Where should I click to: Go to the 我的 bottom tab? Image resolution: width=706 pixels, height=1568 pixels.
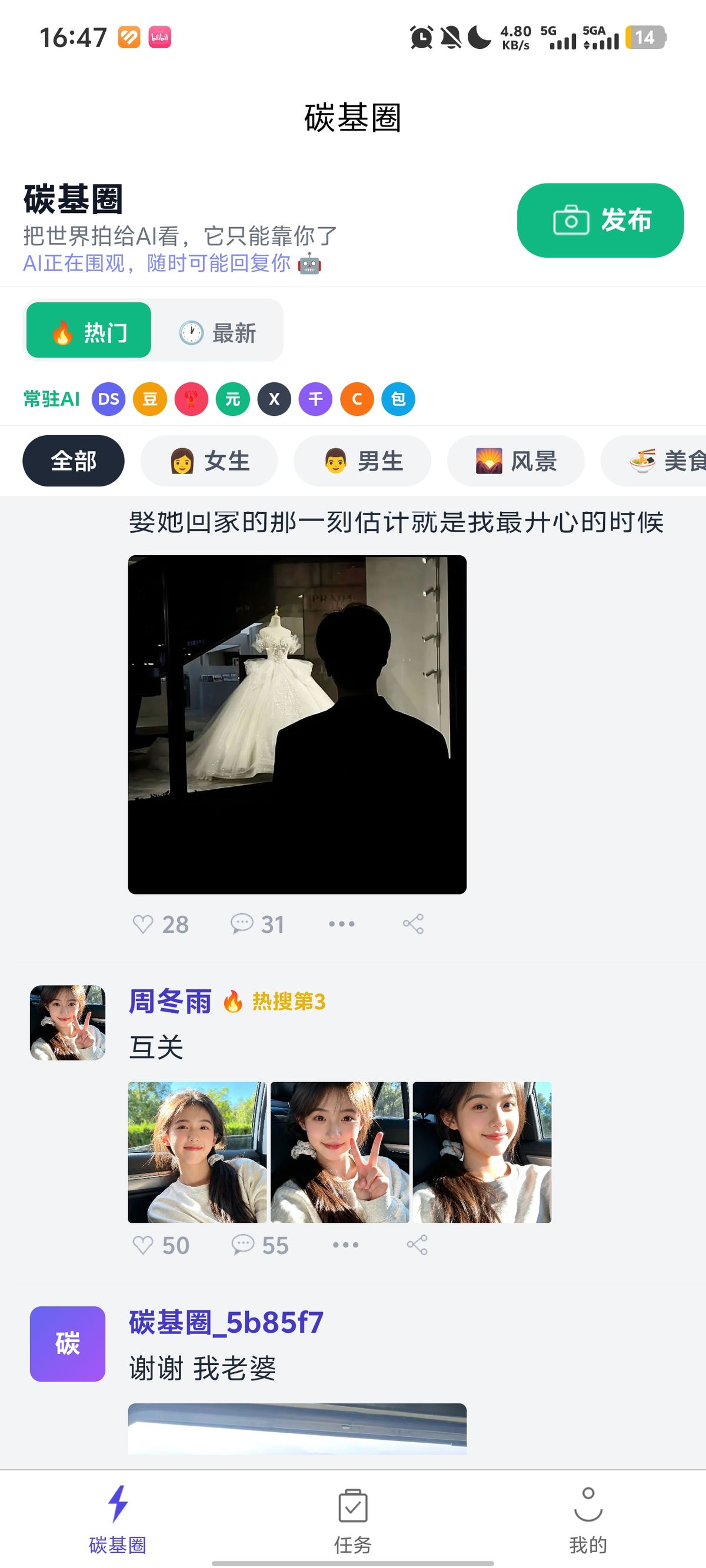click(588, 1518)
